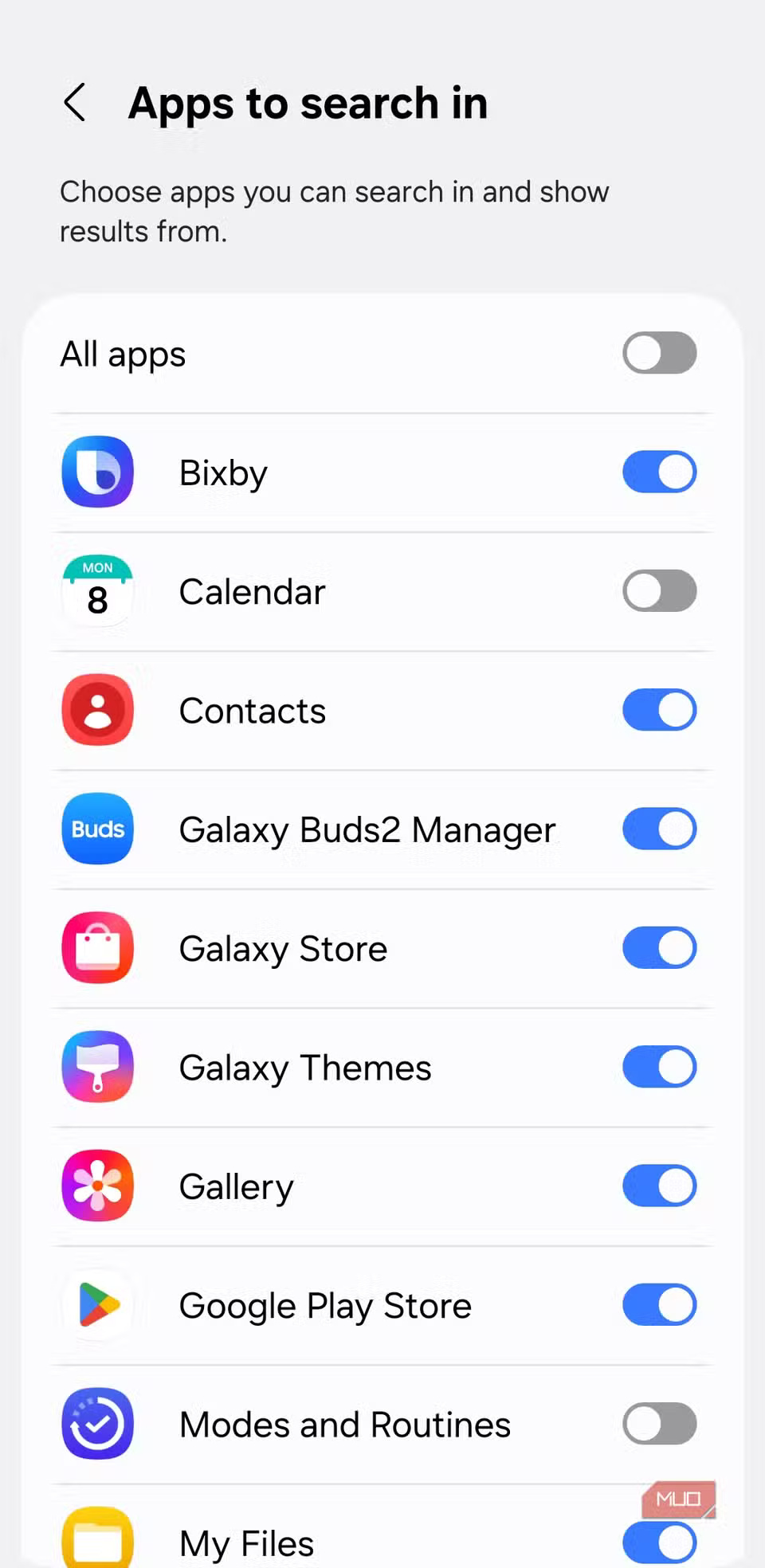Enable searching in Calendar
The width and height of the screenshot is (765, 1568).
(x=659, y=590)
